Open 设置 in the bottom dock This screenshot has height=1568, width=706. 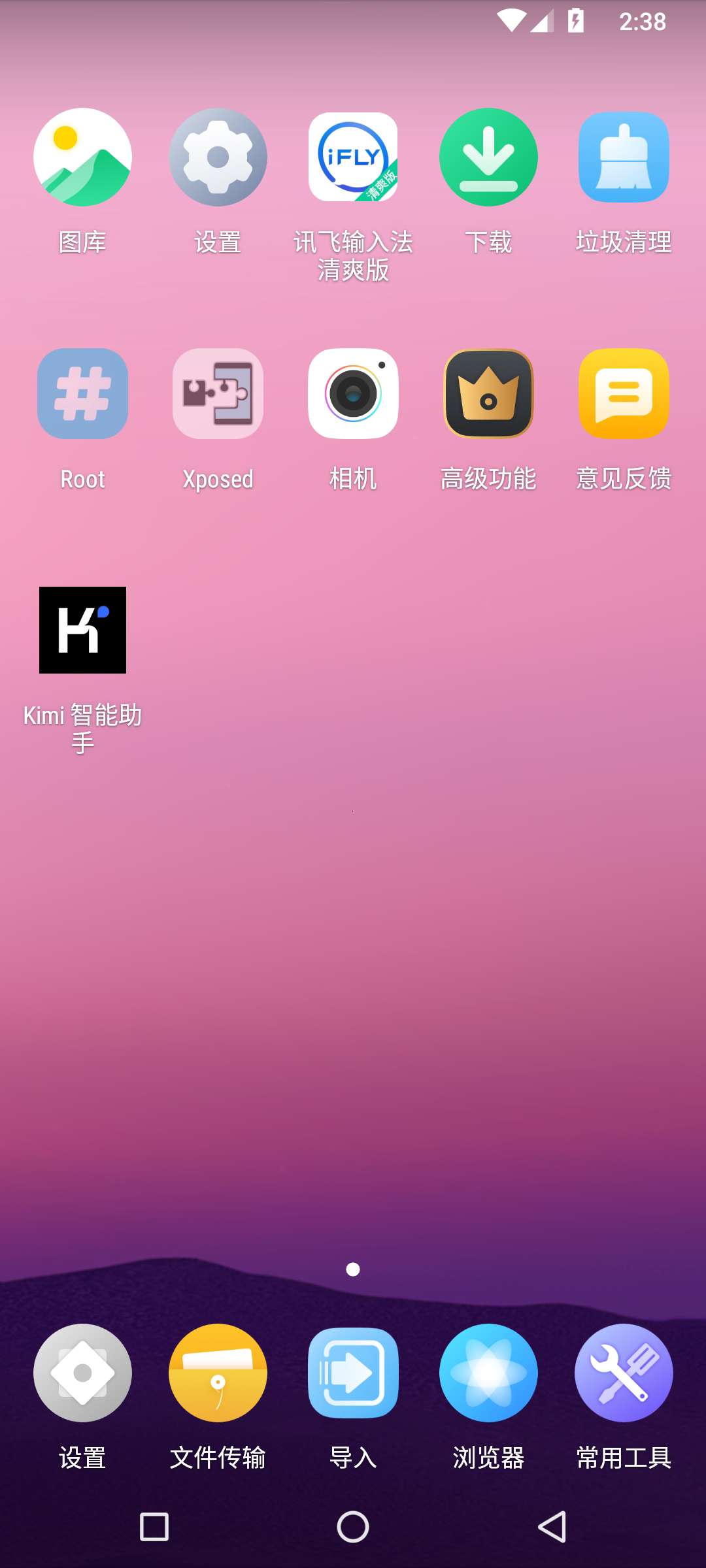[82, 1373]
